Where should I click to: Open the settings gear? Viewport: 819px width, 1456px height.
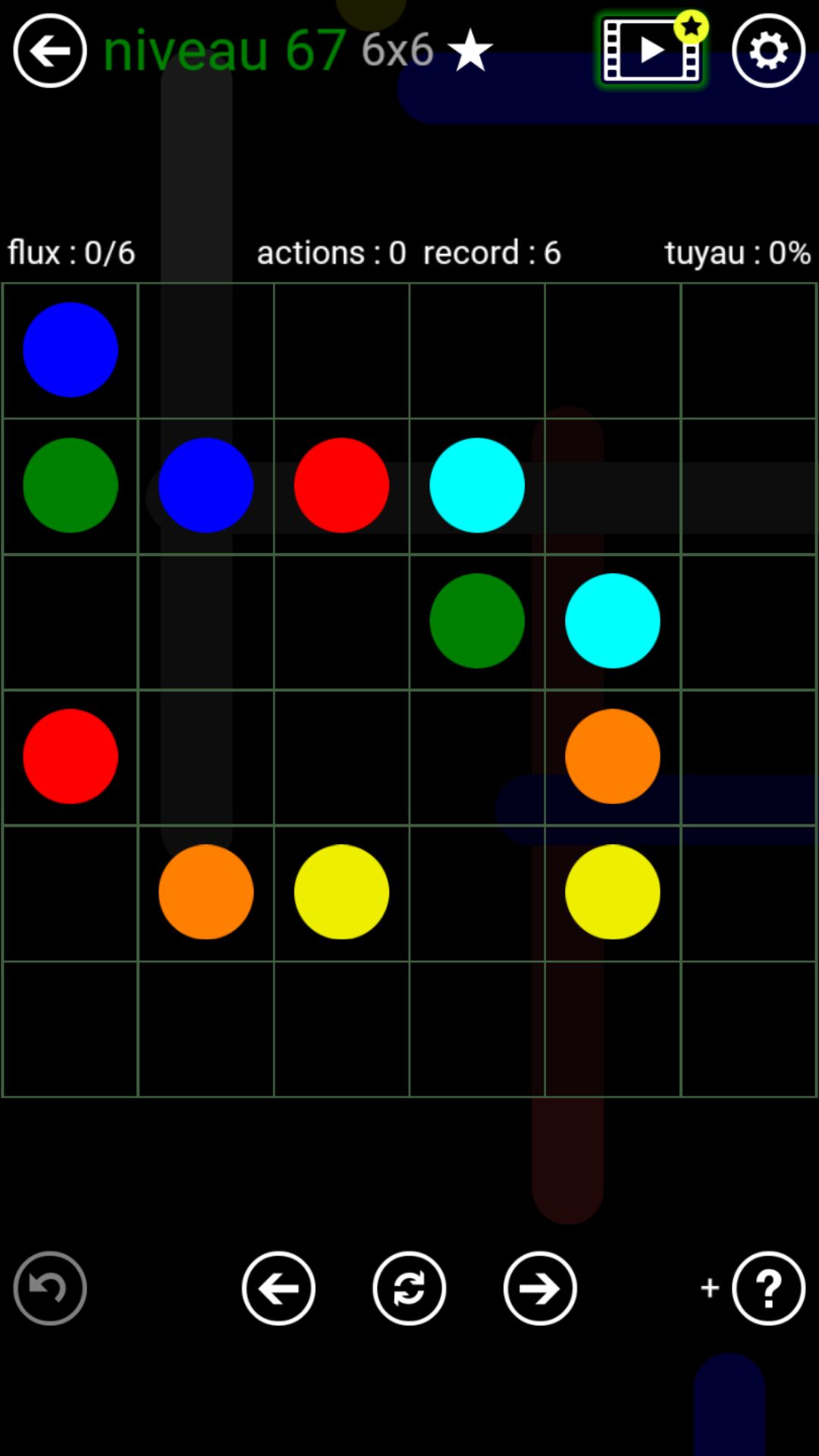pyautogui.click(x=768, y=51)
